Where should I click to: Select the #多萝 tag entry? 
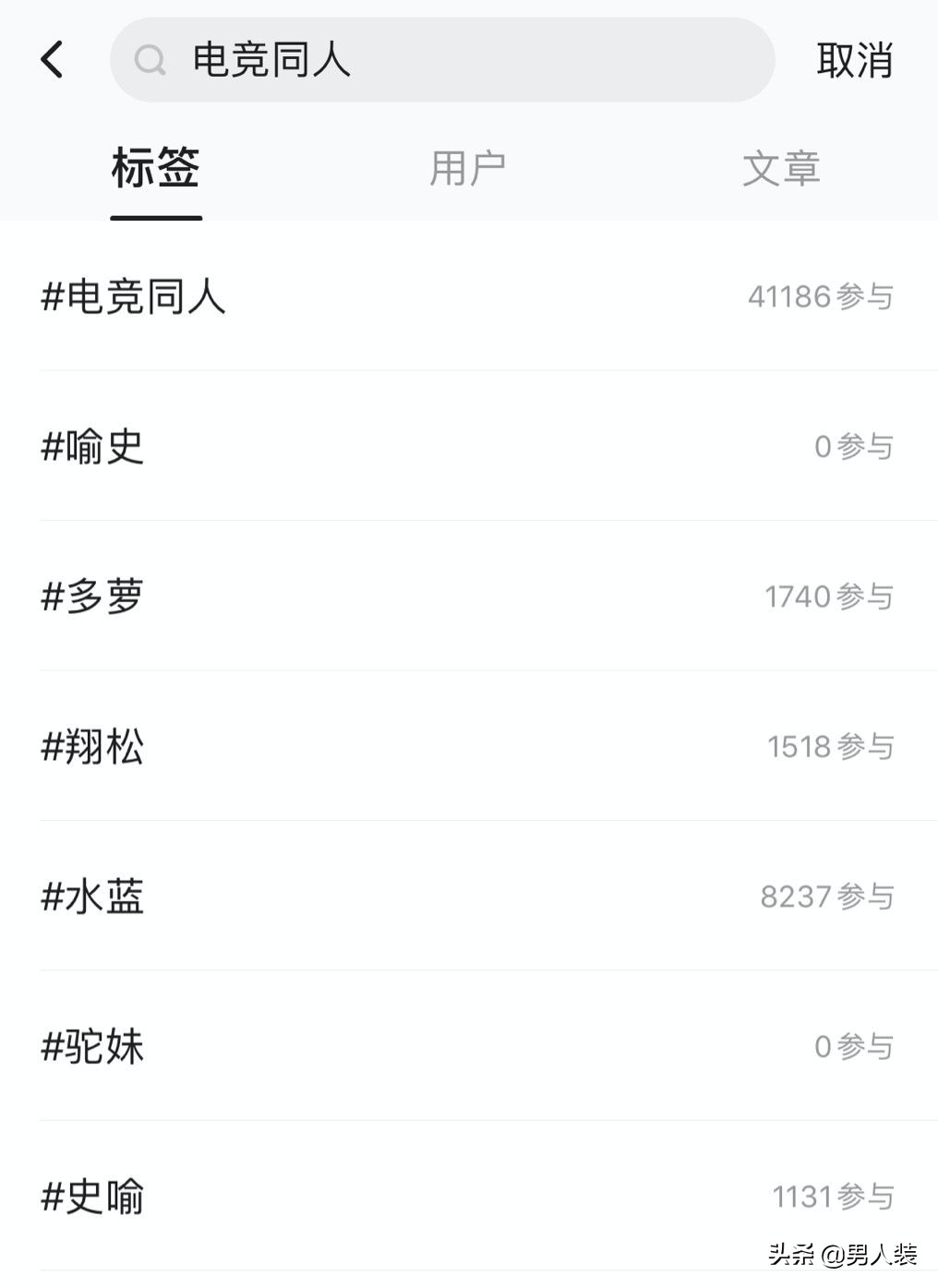coord(92,596)
